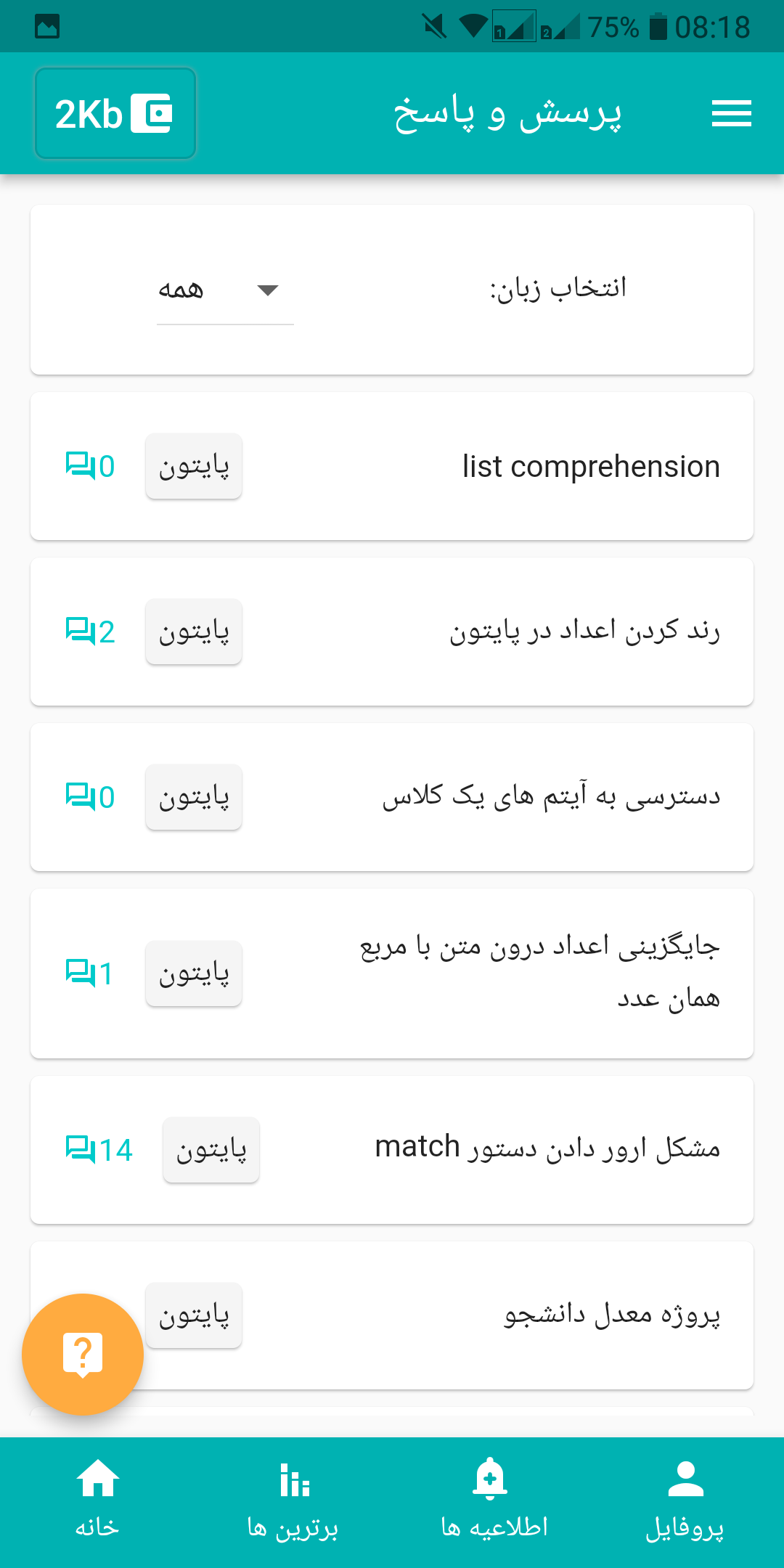Open the hamburger drawer menu

pos(731,113)
